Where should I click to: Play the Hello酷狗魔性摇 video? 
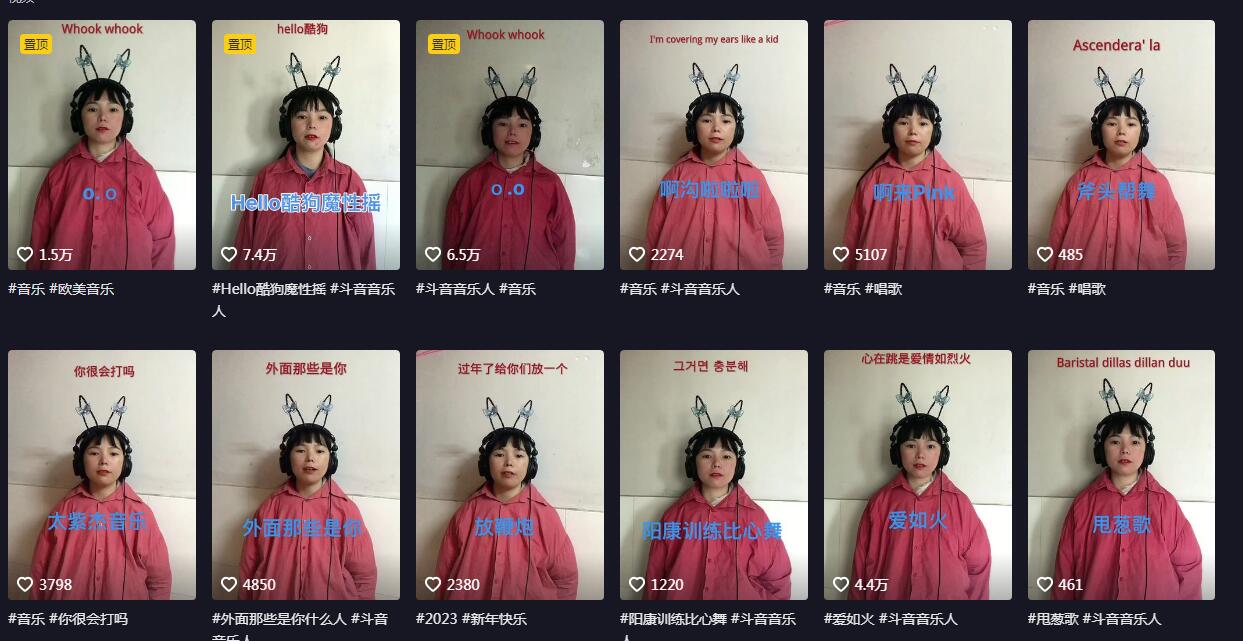305,145
